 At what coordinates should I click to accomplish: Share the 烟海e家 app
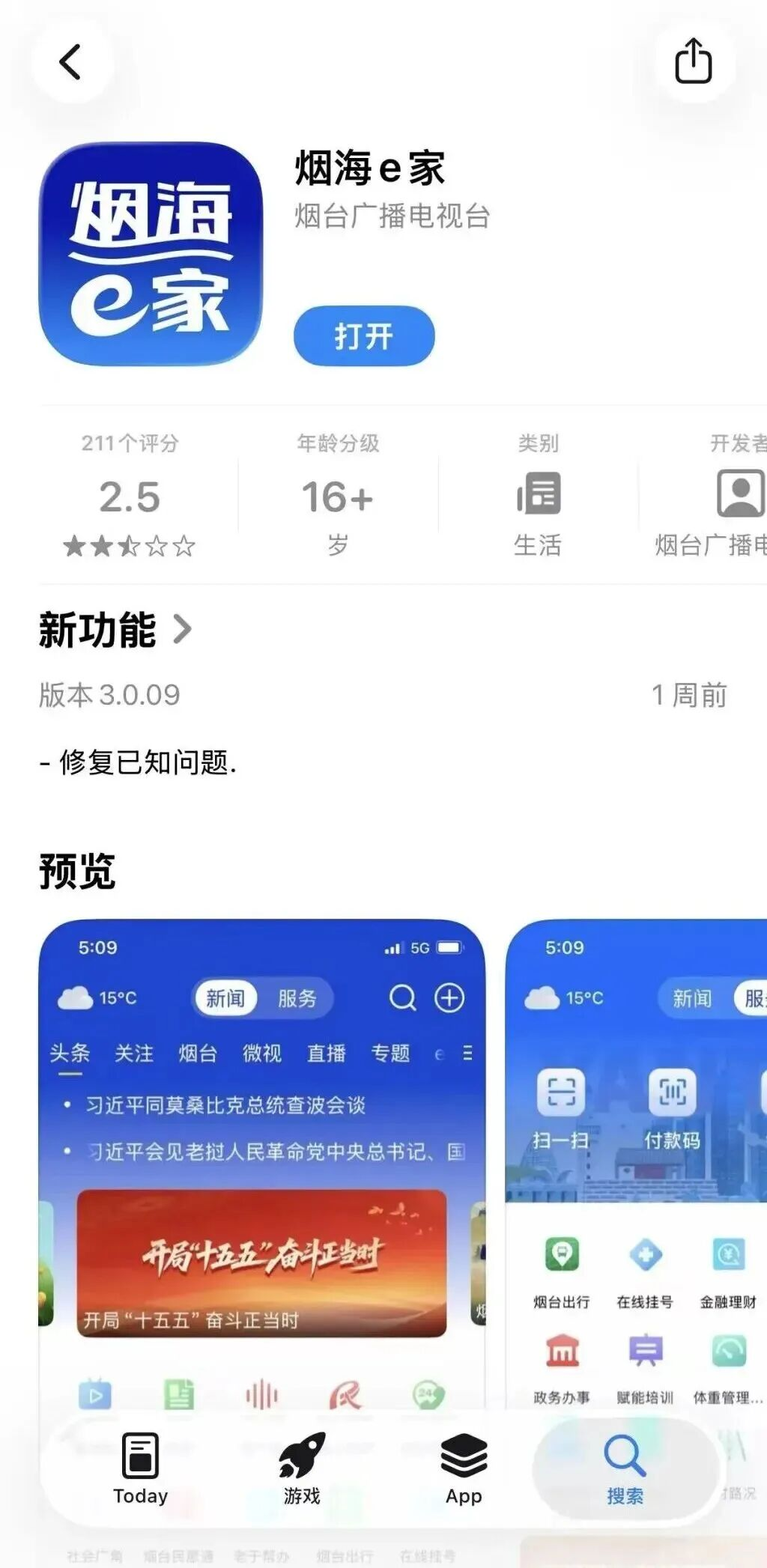pos(694,62)
